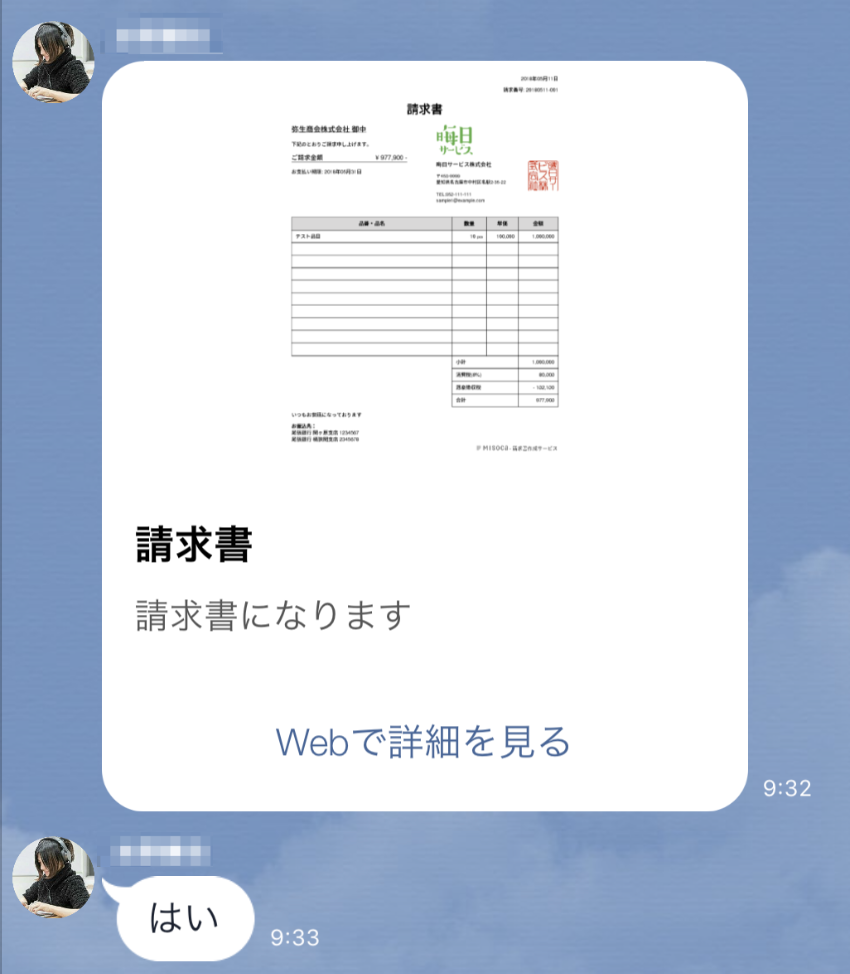Tap the red hanko stamp on the invoice

pyautogui.click(x=543, y=174)
